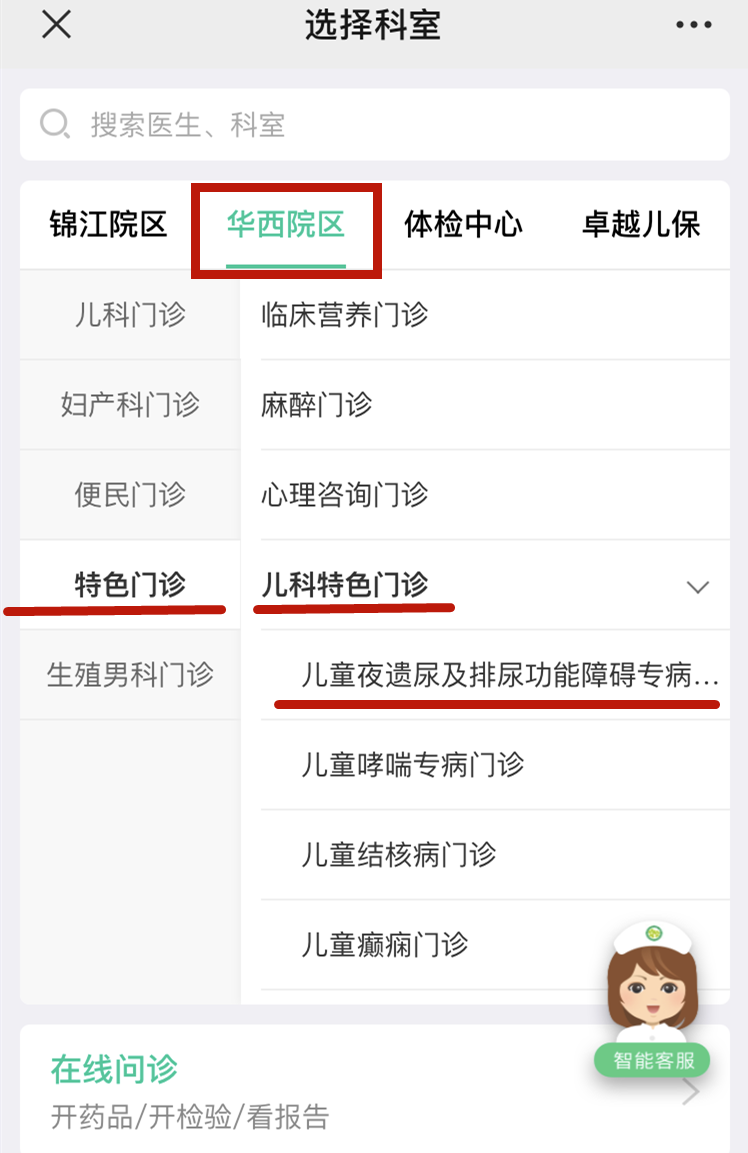Viewport: 748px width, 1153px height.
Task: Select the 华西院区 tab
Action: (x=285, y=225)
